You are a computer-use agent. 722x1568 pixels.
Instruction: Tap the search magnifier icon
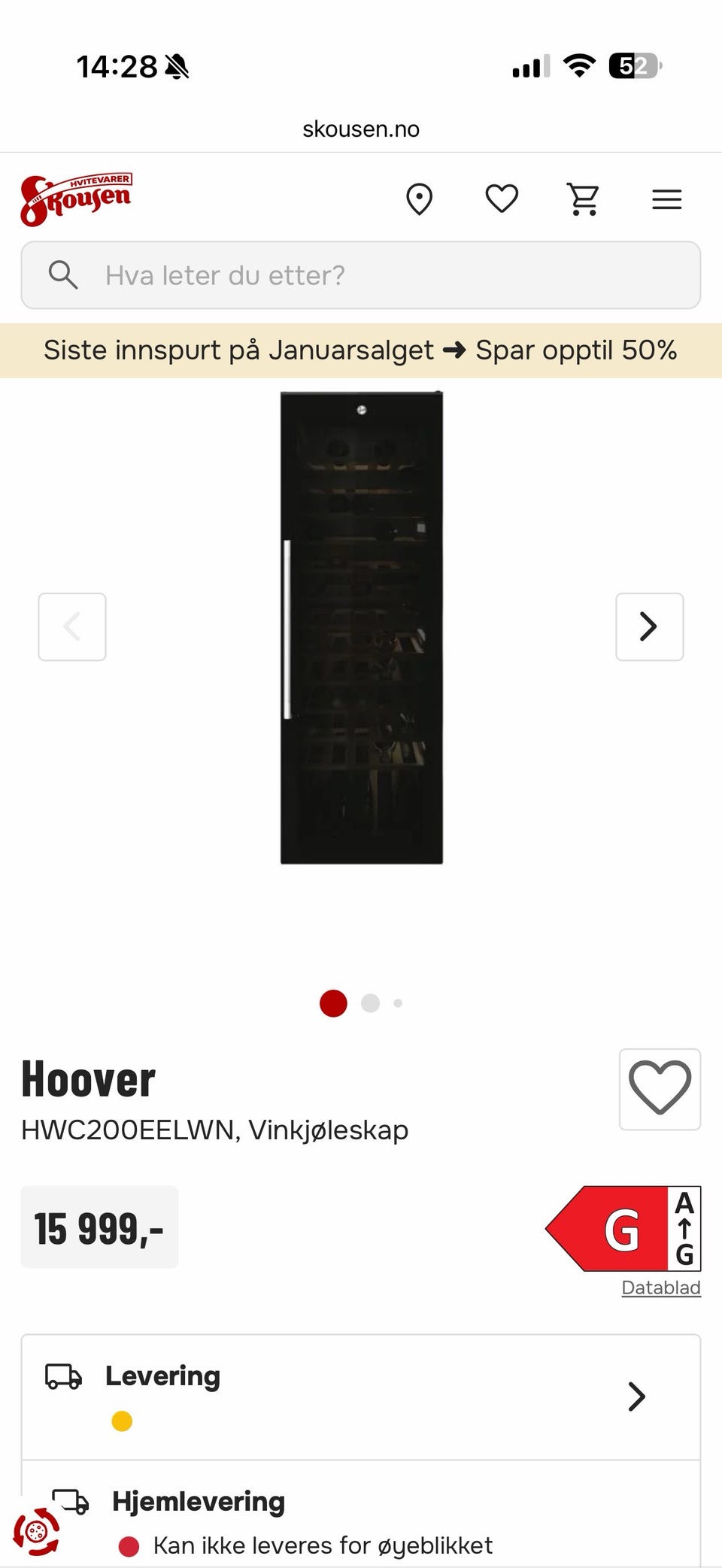(x=65, y=275)
